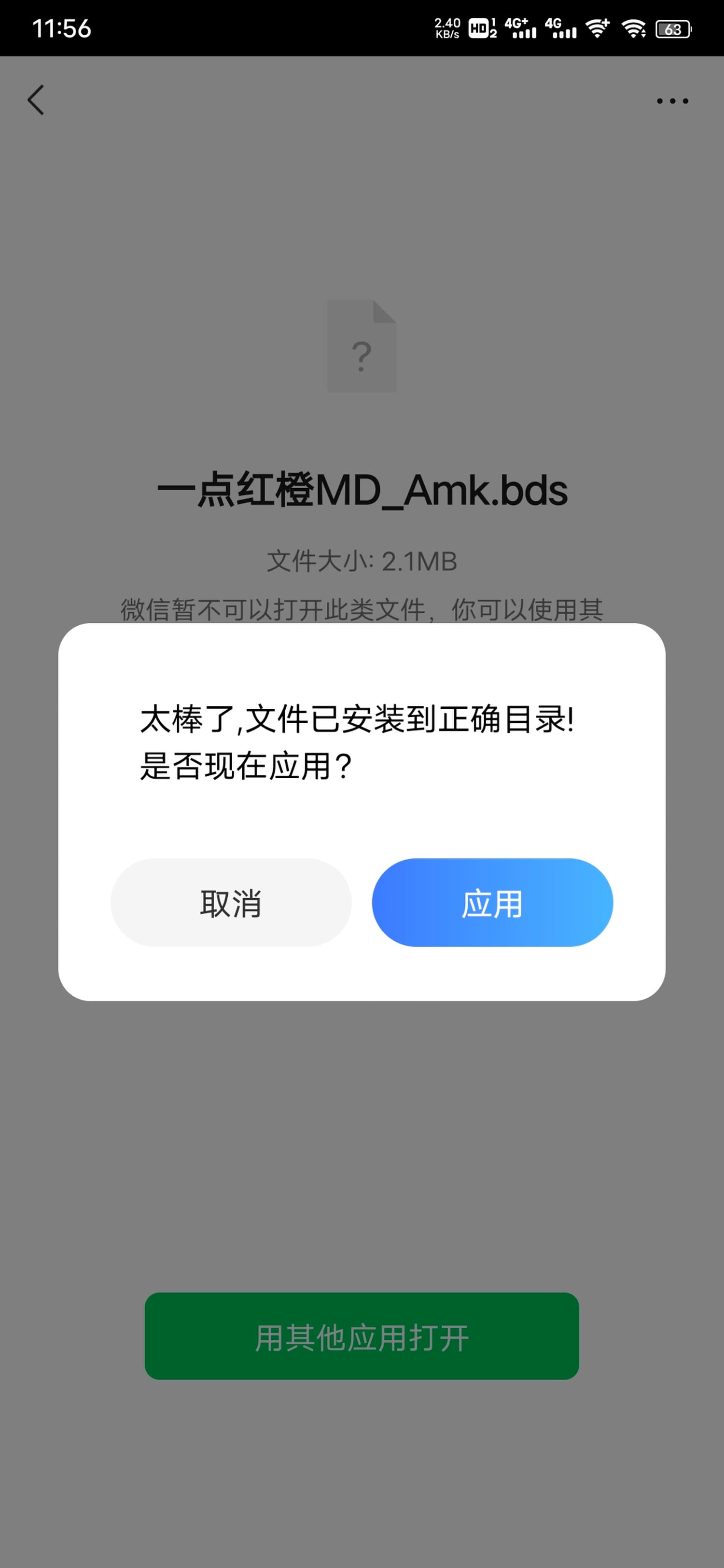Tap 应用 to apply the installed file

tap(492, 902)
